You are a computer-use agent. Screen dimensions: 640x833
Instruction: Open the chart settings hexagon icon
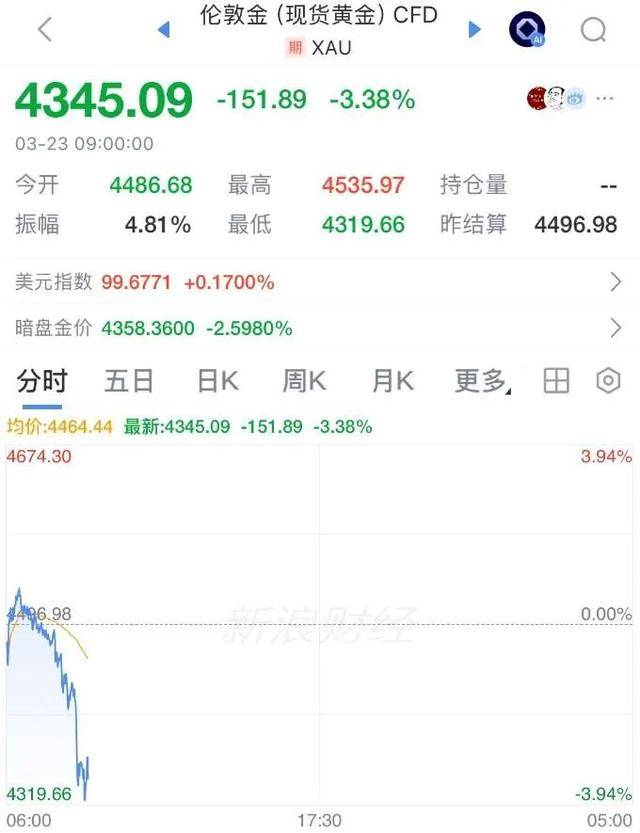click(608, 381)
